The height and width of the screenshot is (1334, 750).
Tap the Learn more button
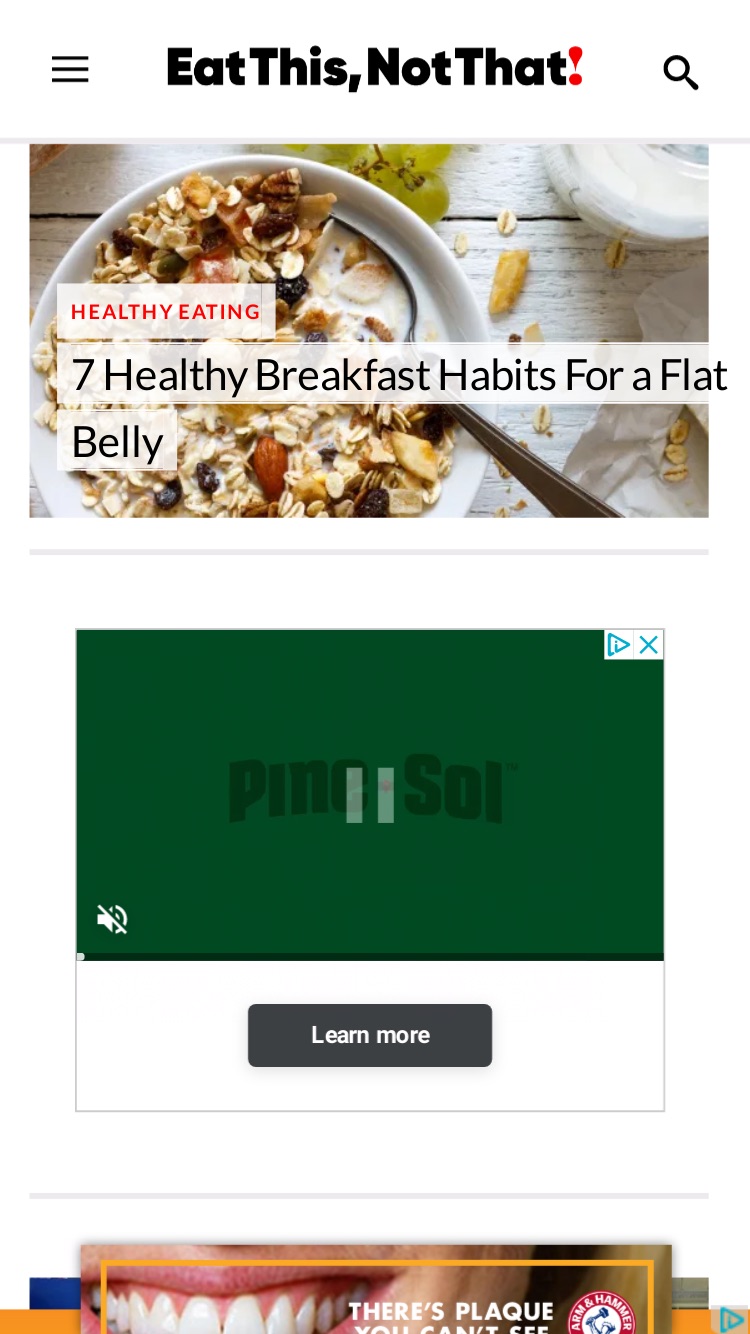370,1035
